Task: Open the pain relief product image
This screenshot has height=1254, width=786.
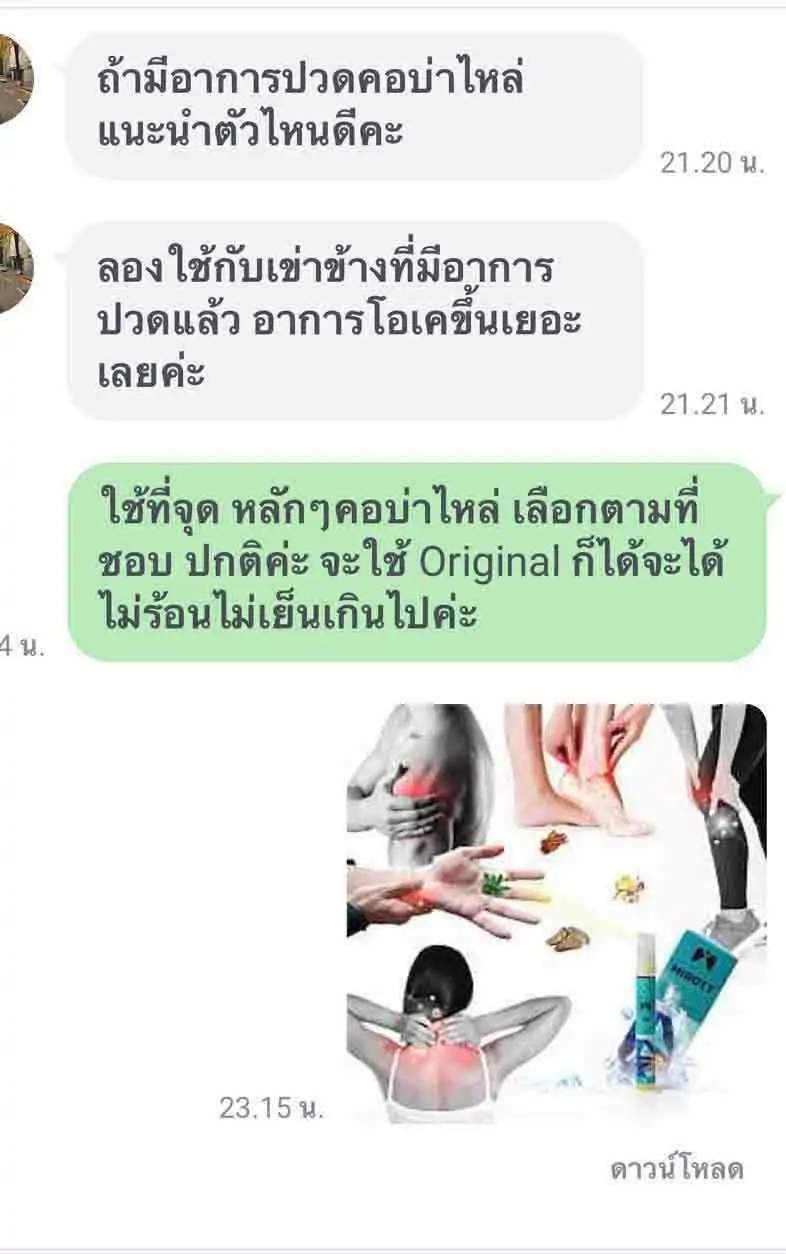Action: pos(556,913)
